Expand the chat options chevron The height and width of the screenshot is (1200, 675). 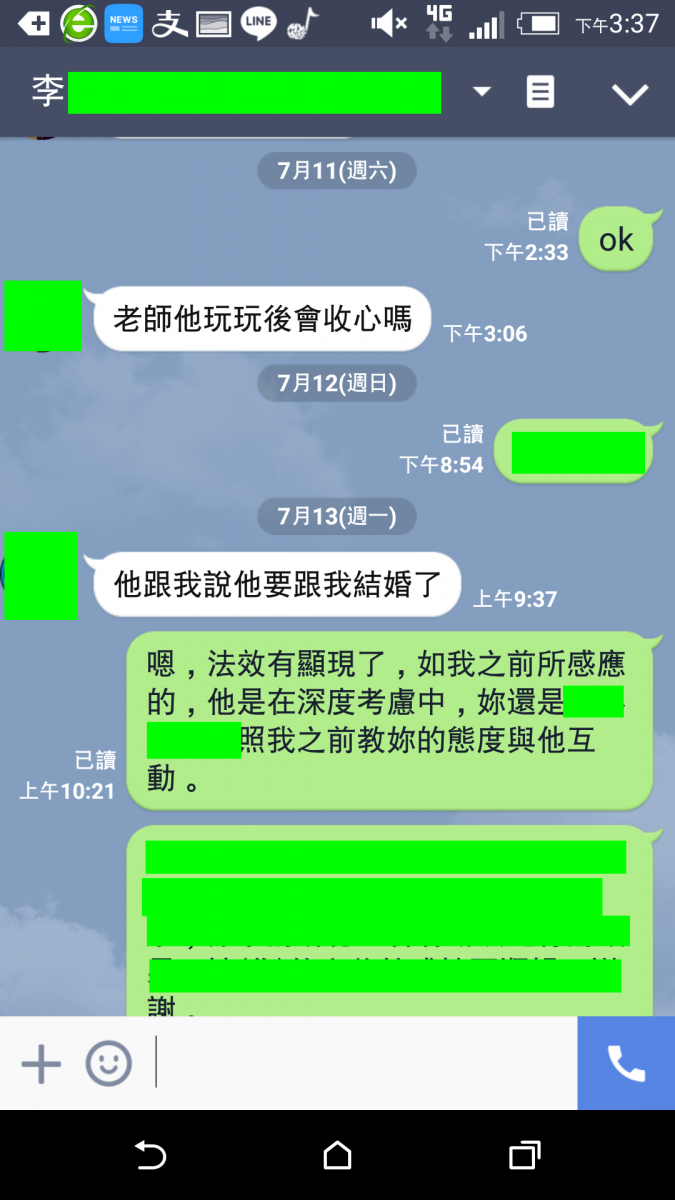630,94
